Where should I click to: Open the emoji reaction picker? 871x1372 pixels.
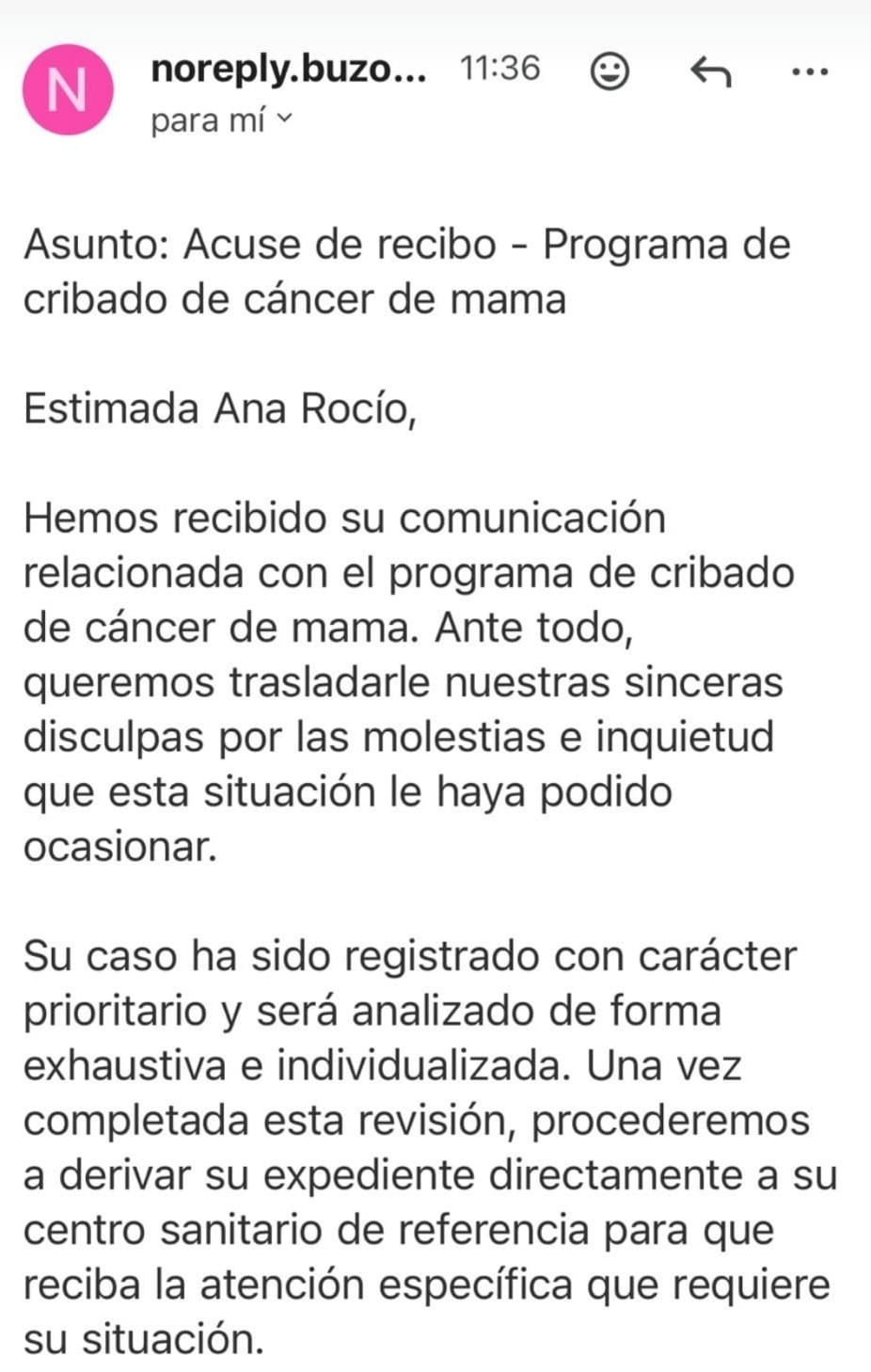(609, 71)
